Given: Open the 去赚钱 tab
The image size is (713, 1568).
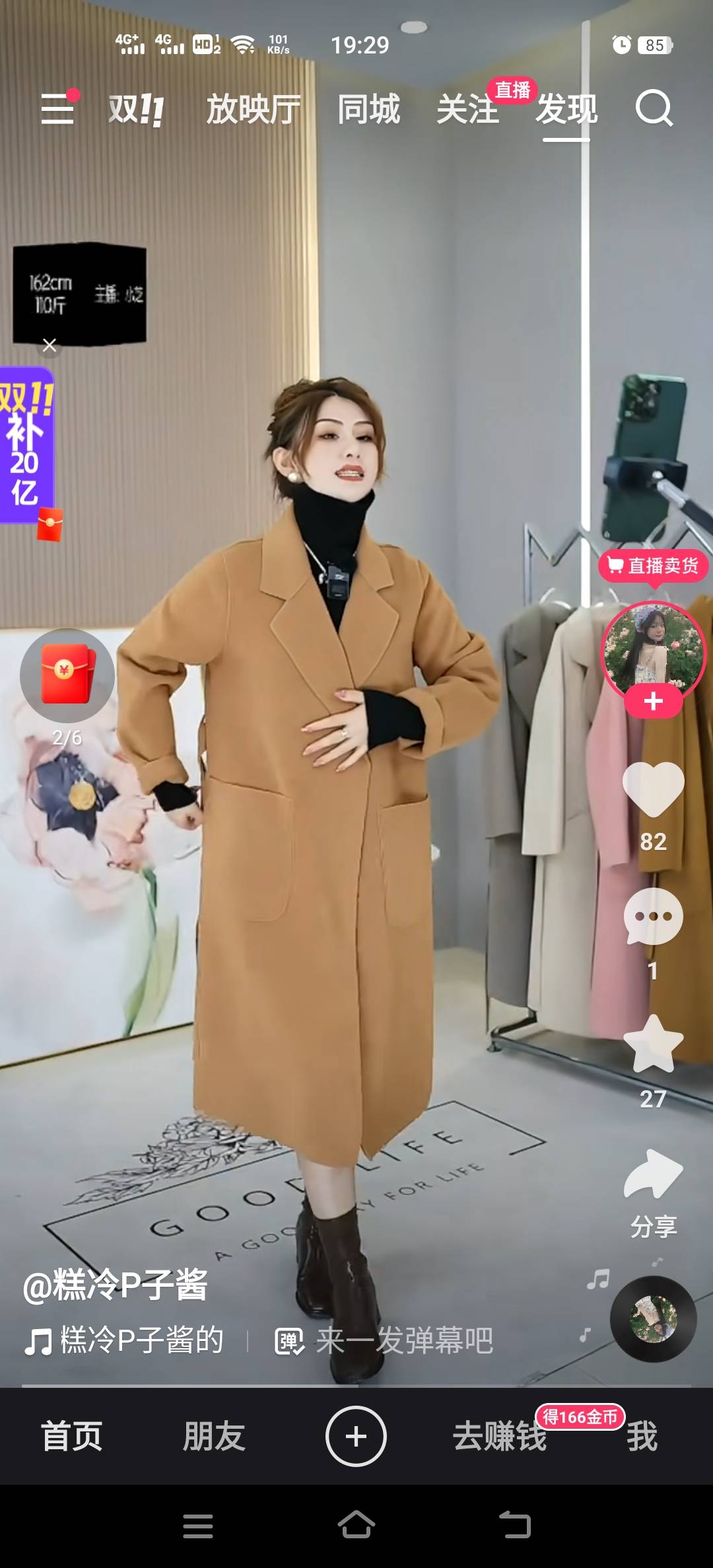Looking at the screenshot, I should (500, 1437).
